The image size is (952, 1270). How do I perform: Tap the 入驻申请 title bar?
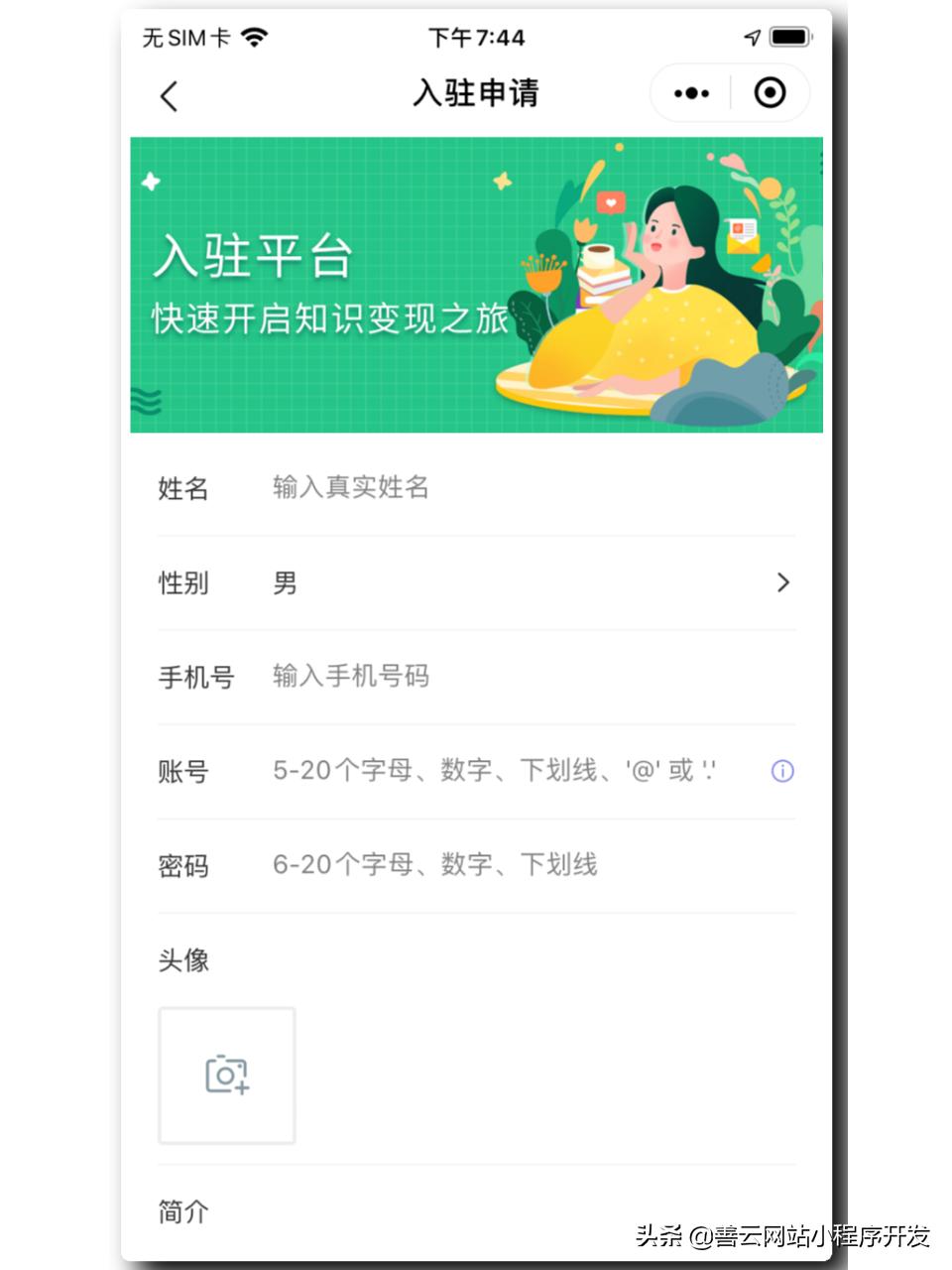point(476,92)
